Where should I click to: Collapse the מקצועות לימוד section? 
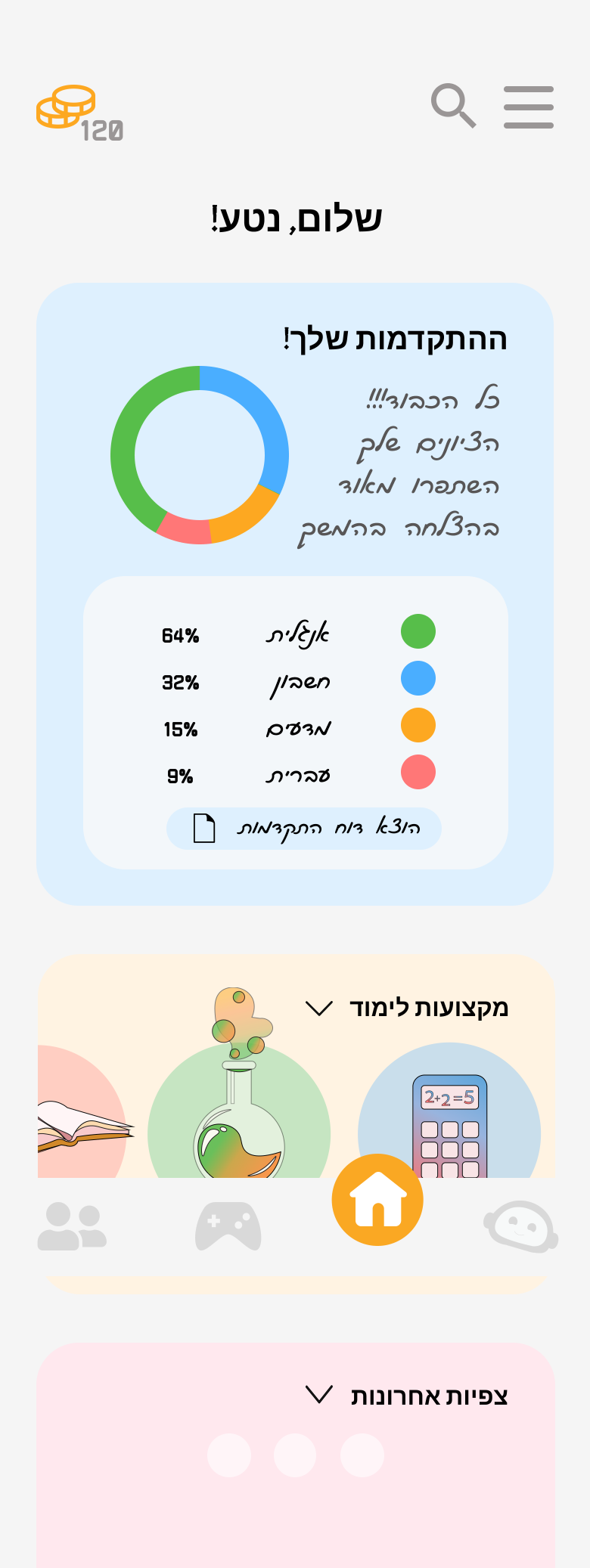click(319, 1008)
